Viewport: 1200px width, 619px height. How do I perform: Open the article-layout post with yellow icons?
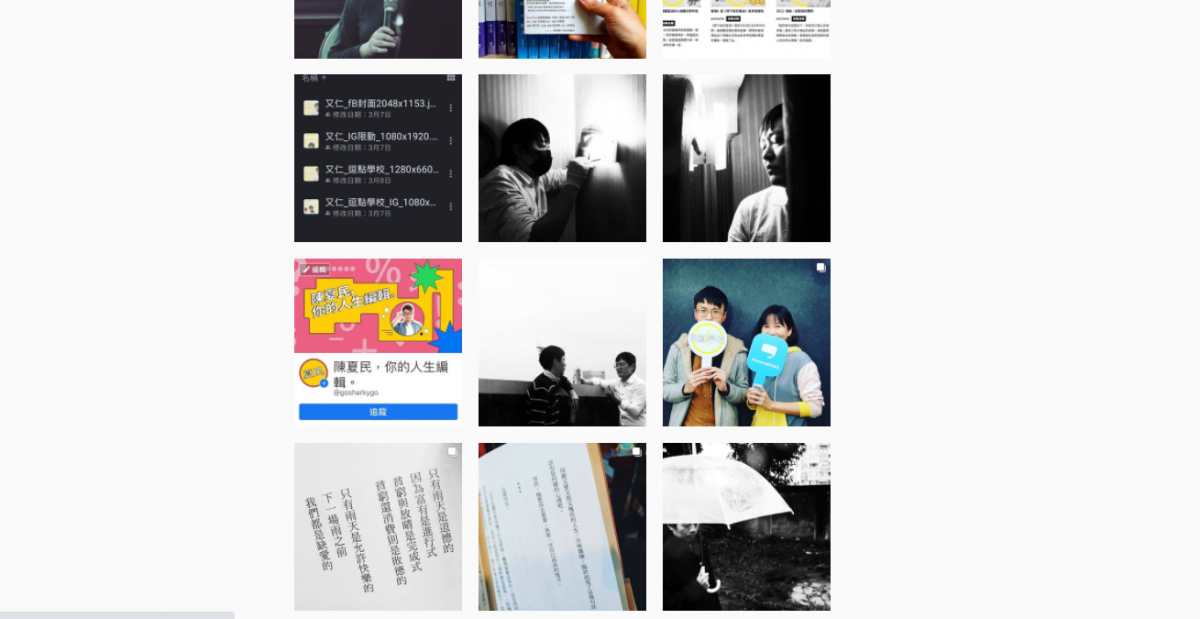[746, 28]
